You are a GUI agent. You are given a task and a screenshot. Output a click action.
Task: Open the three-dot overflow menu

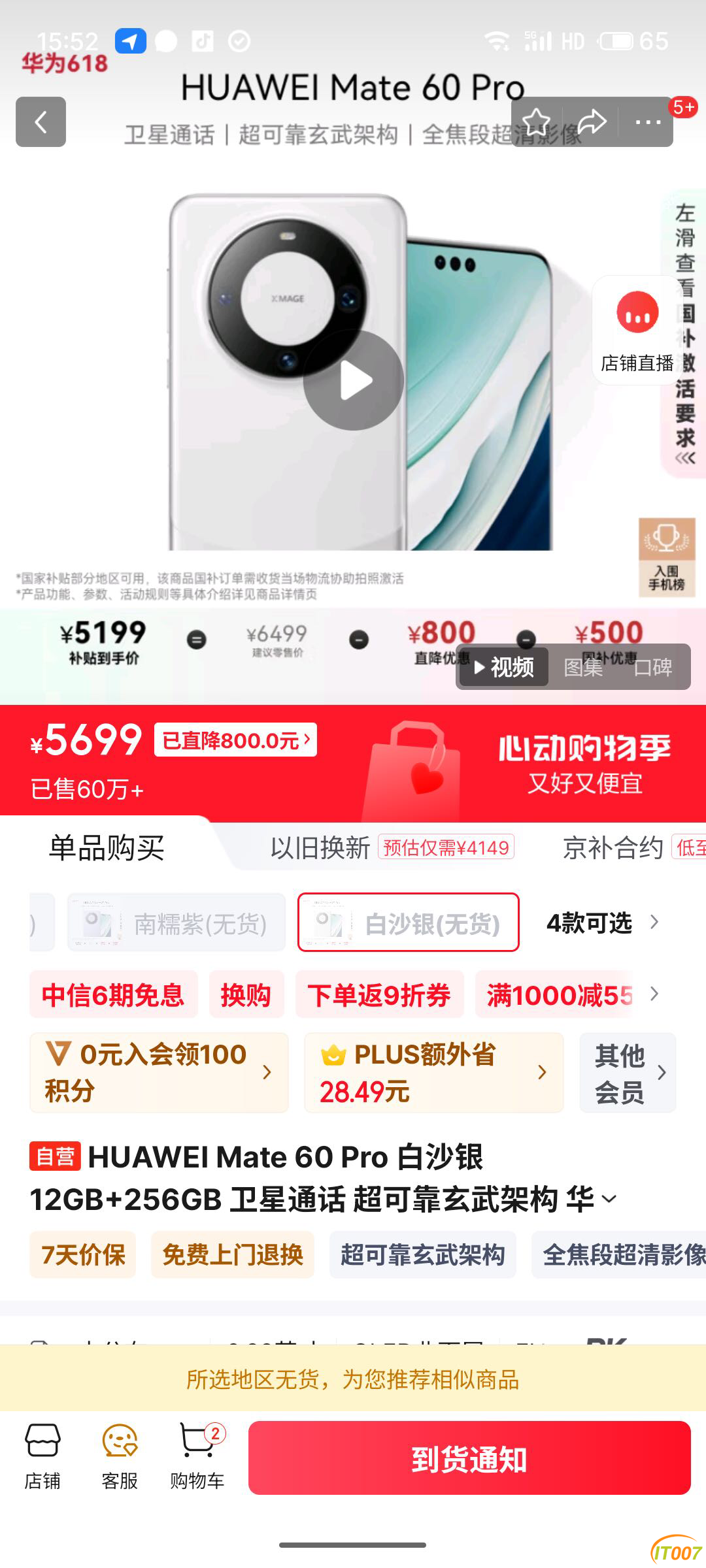tap(647, 122)
